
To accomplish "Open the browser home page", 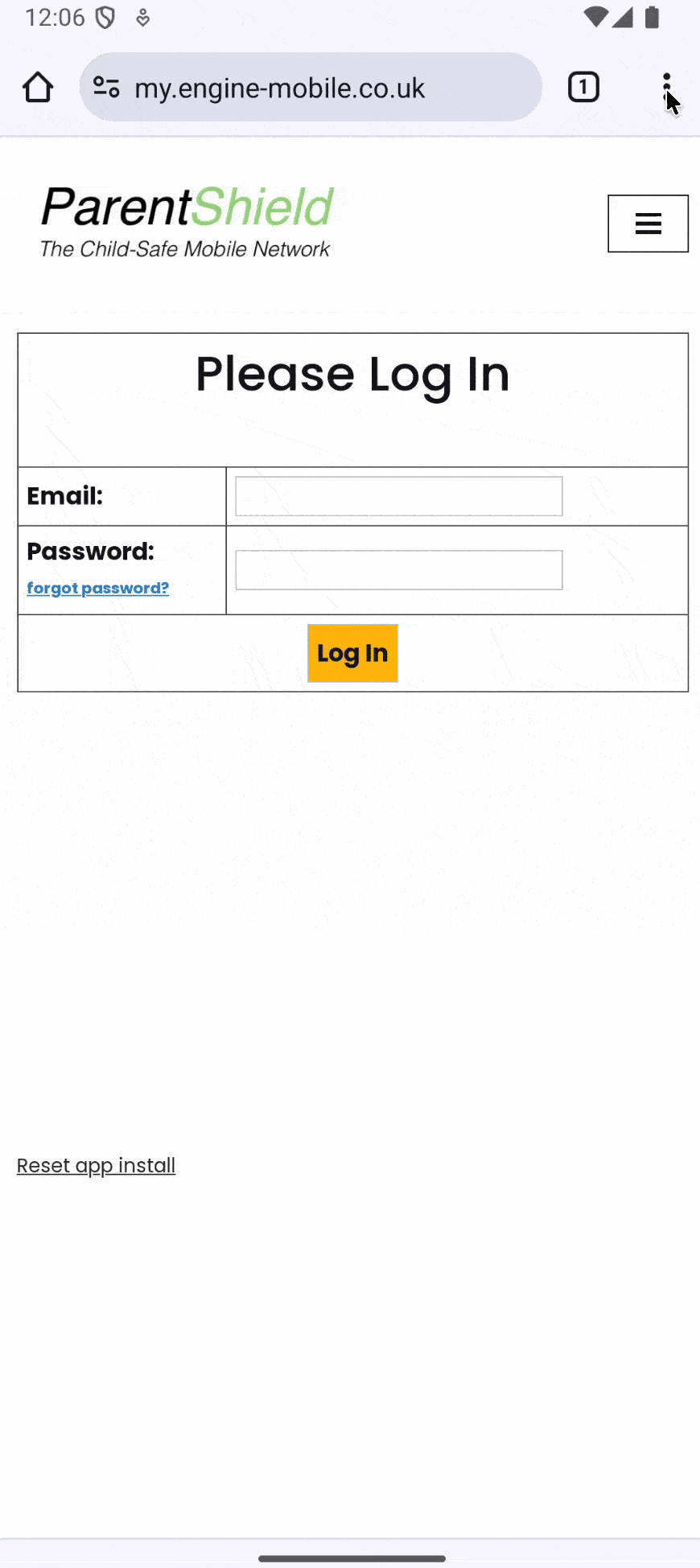I will click(38, 87).
